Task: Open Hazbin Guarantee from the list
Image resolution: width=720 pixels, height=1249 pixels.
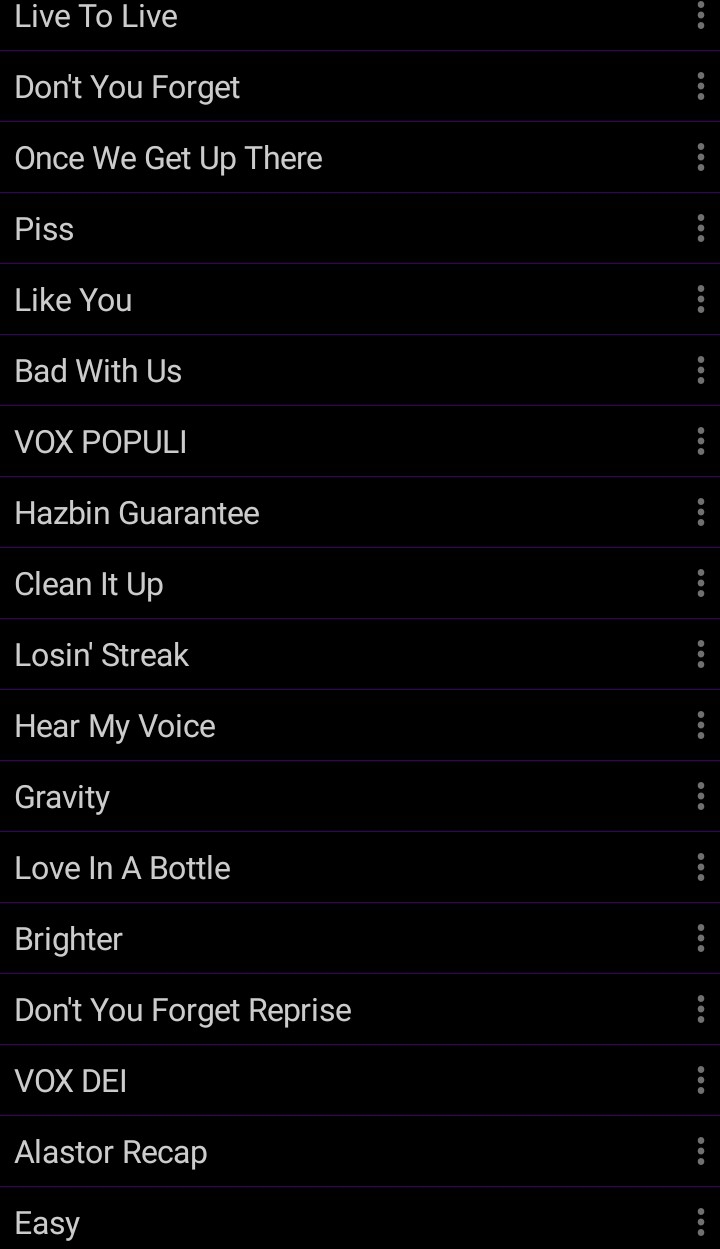Action: click(137, 513)
